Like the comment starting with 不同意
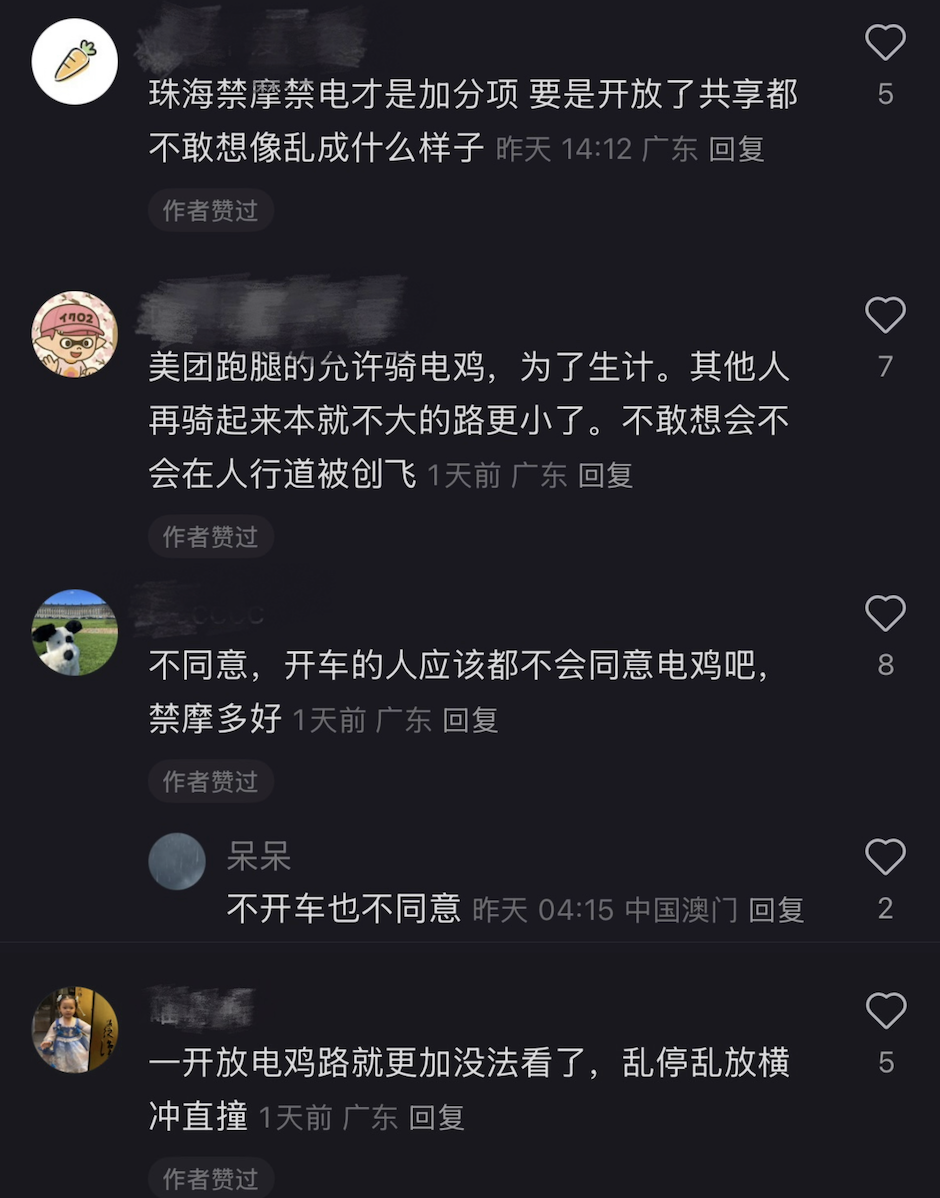Image resolution: width=940 pixels, height=1198 pixels. (x=885, y=613)
